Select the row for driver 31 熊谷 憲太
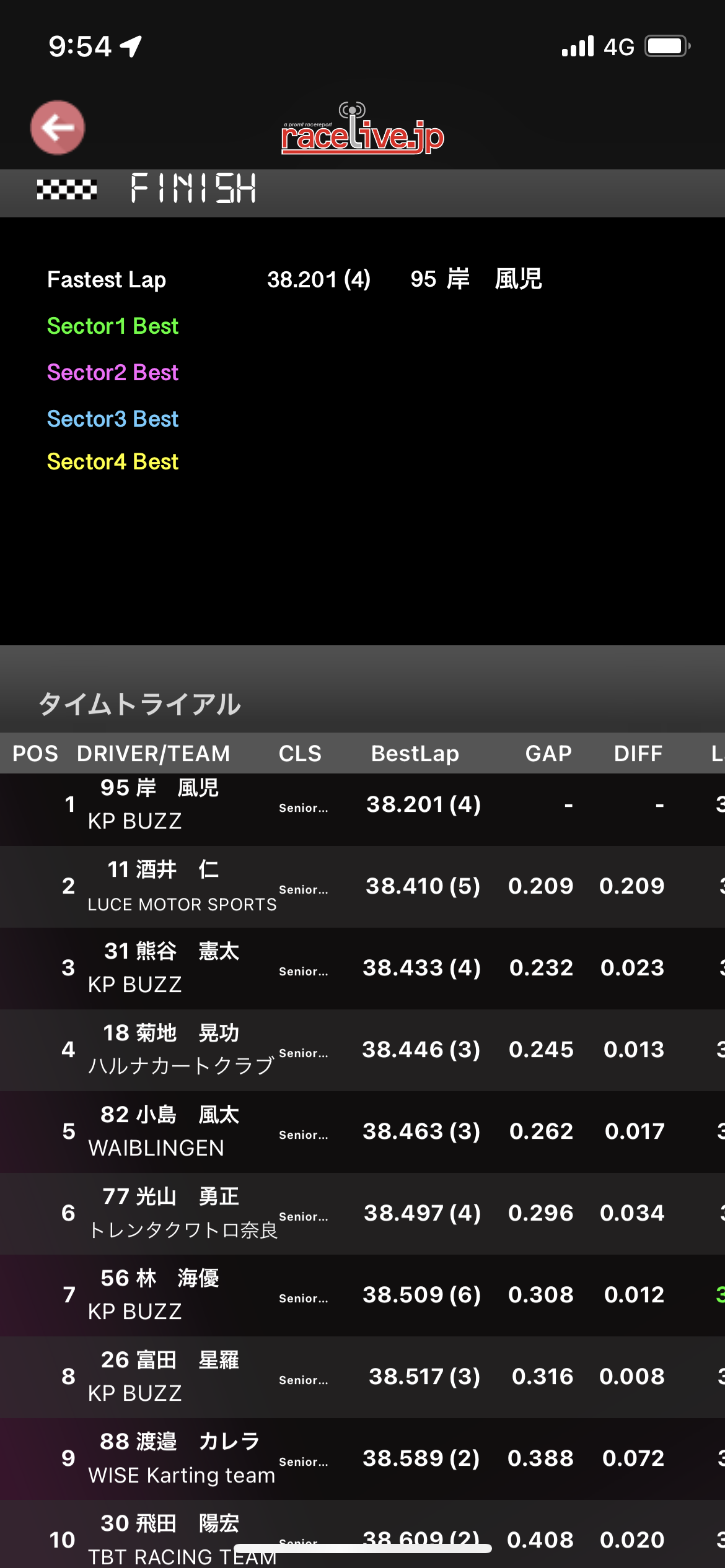The image size is (725, 1568). pyautogui.click(x=362, y=968)
